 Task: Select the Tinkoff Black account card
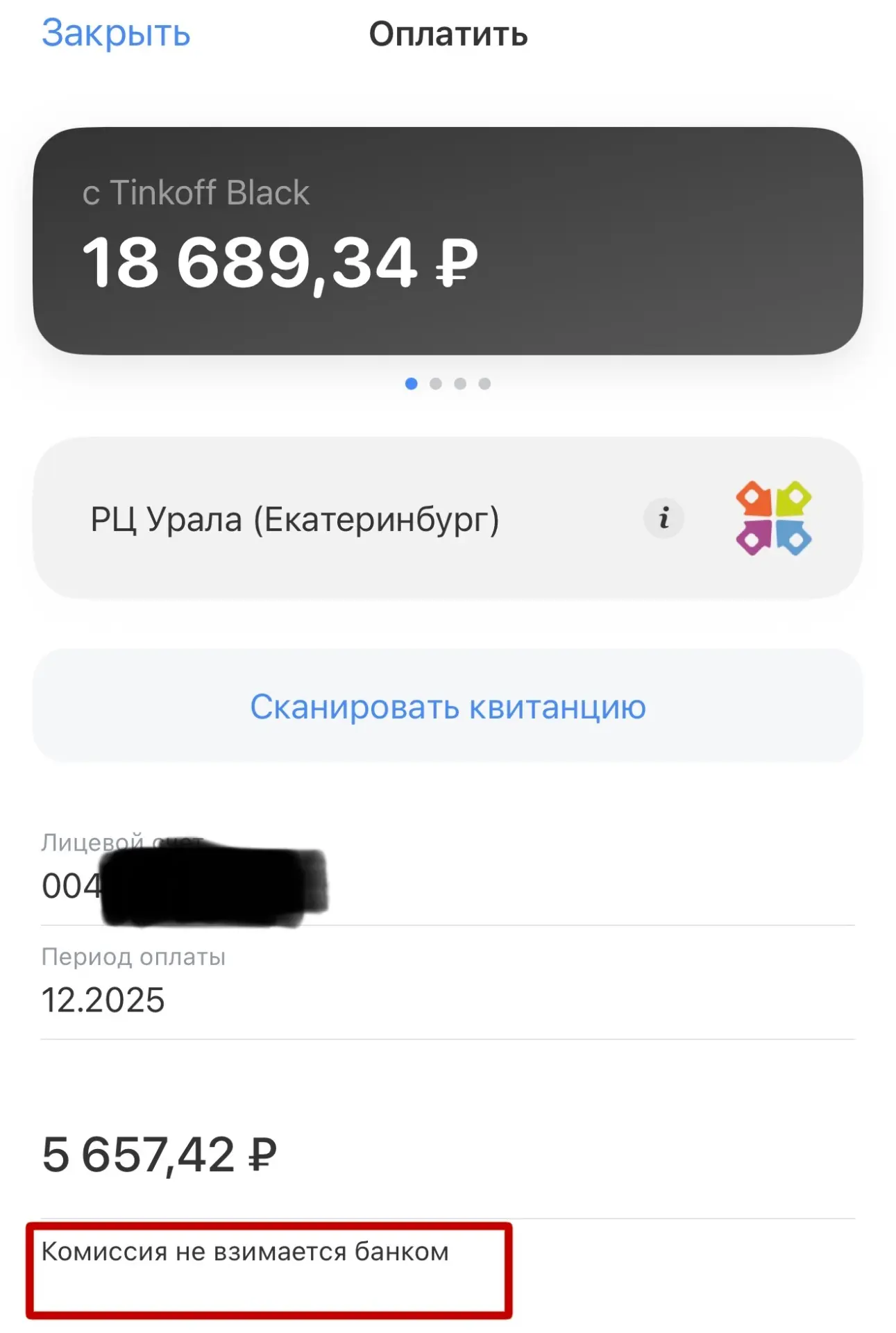click(448, 240)
